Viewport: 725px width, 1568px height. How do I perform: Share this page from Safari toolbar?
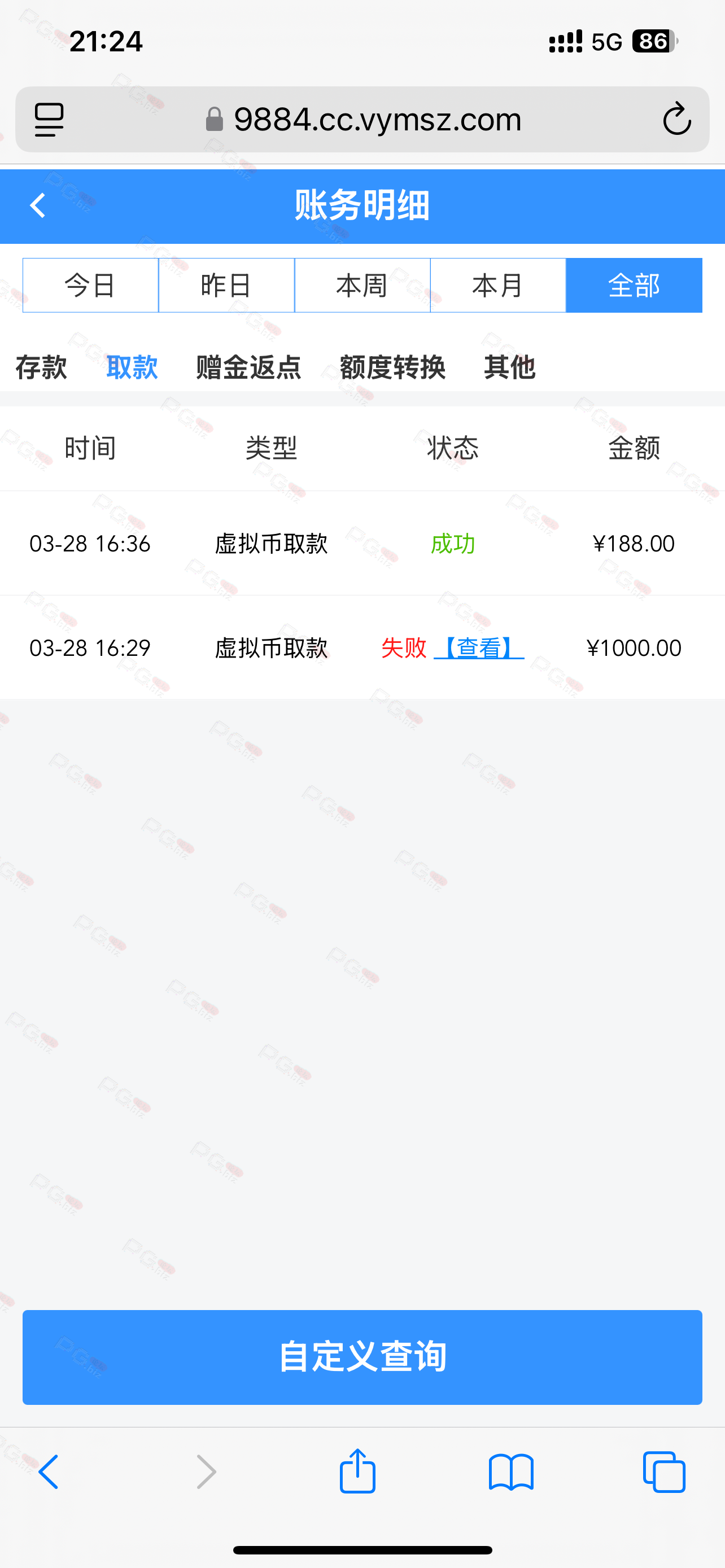[357, 1470]
